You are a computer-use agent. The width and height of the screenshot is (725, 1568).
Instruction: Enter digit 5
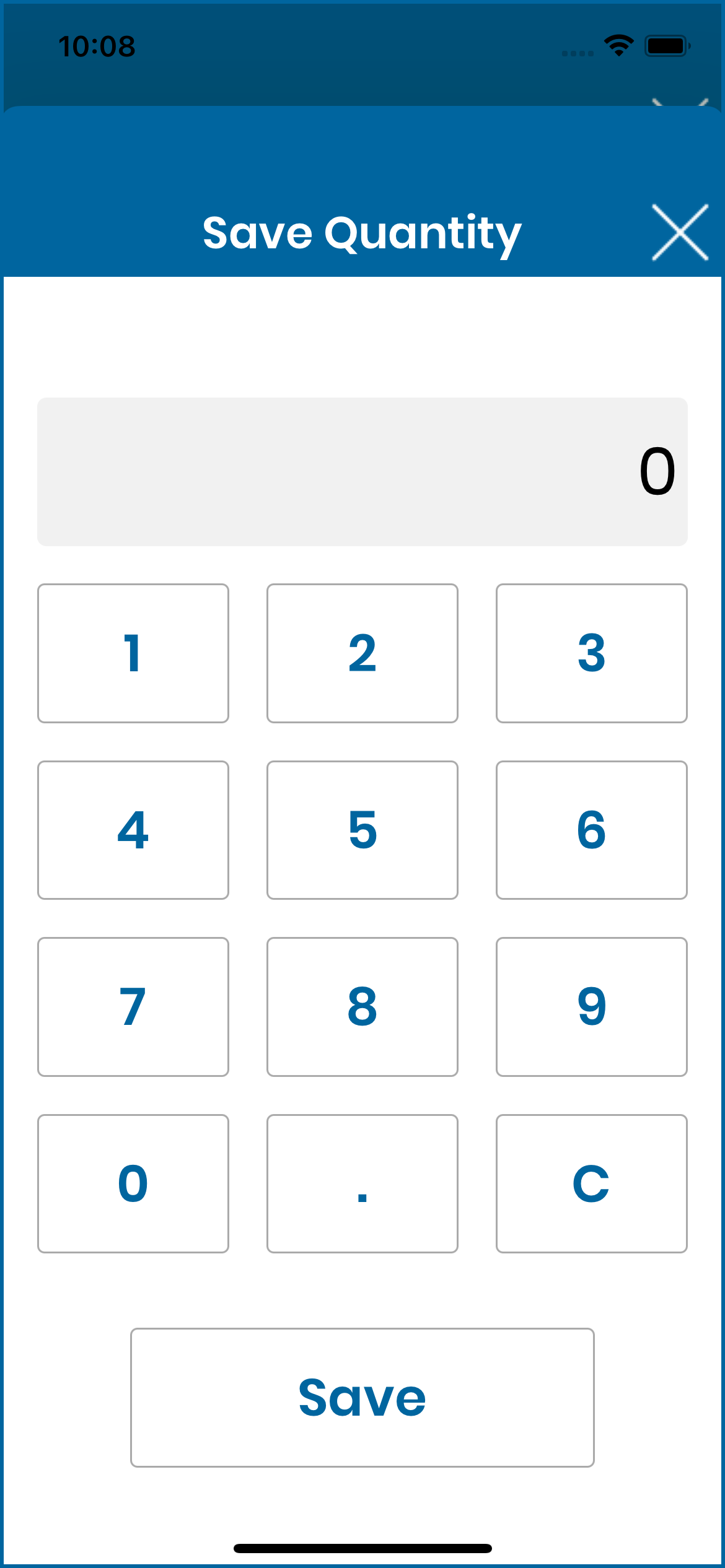[362, 830]
